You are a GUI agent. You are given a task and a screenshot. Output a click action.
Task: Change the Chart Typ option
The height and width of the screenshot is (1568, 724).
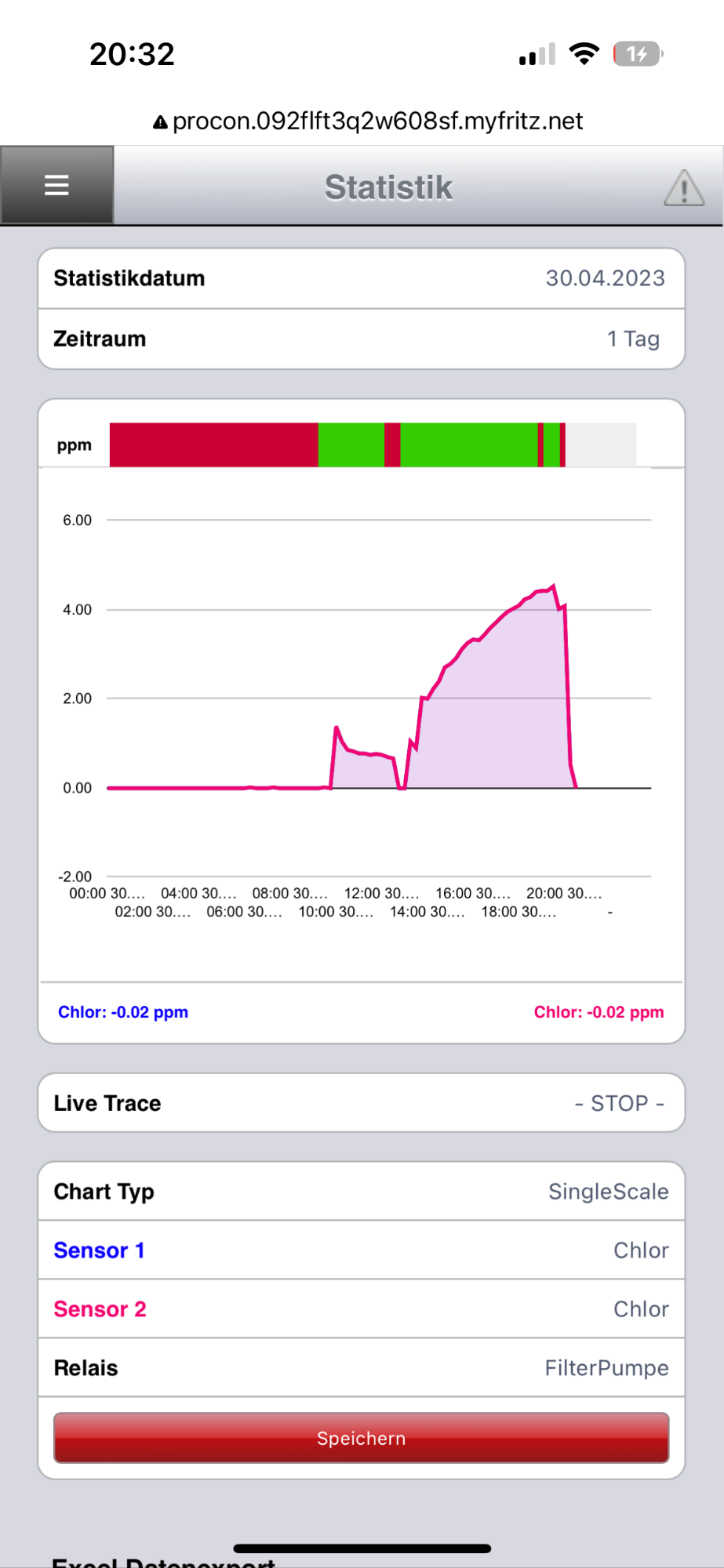(362, 1191)
